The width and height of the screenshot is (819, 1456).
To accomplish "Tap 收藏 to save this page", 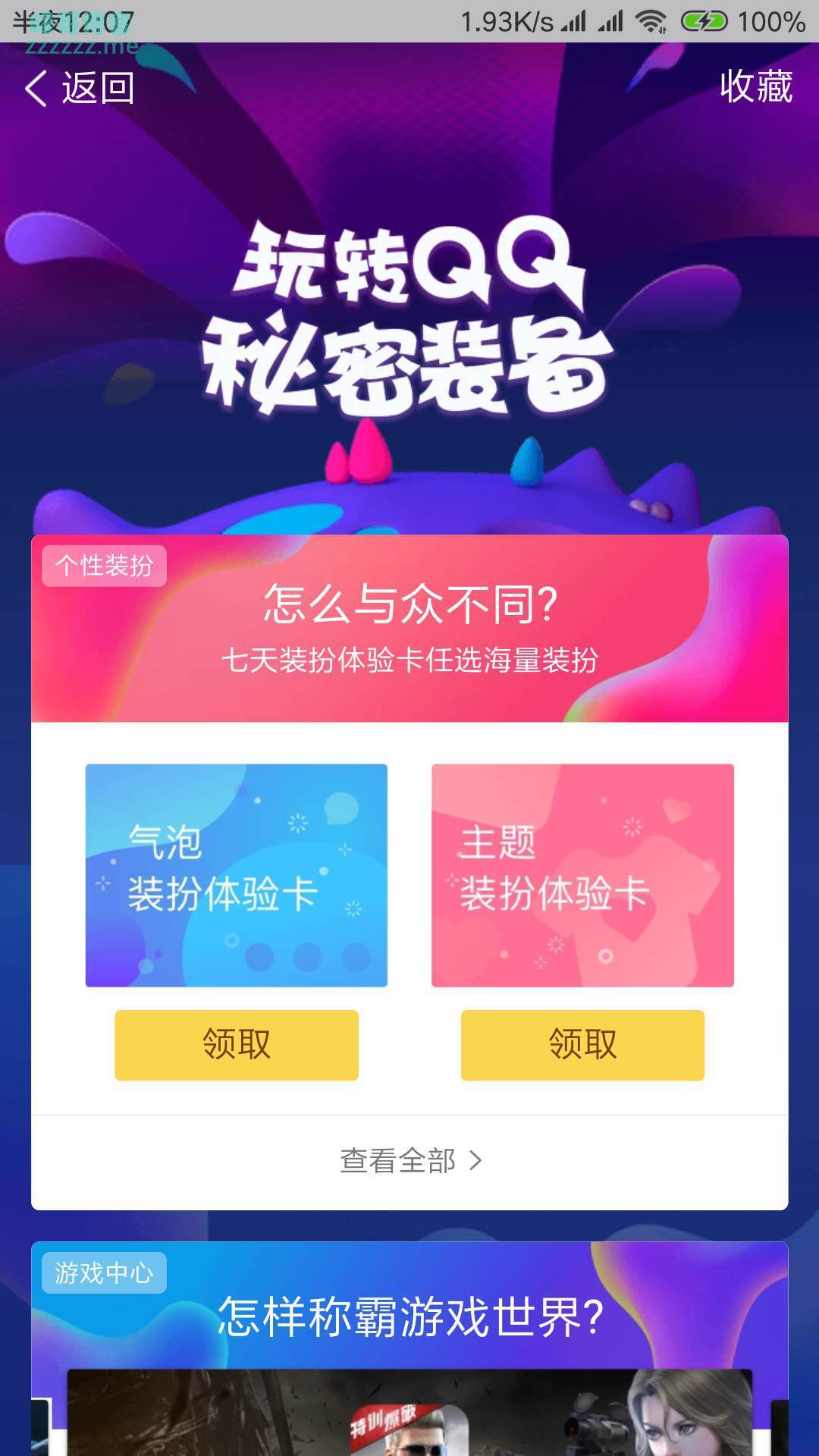I will tap(755, 86).
